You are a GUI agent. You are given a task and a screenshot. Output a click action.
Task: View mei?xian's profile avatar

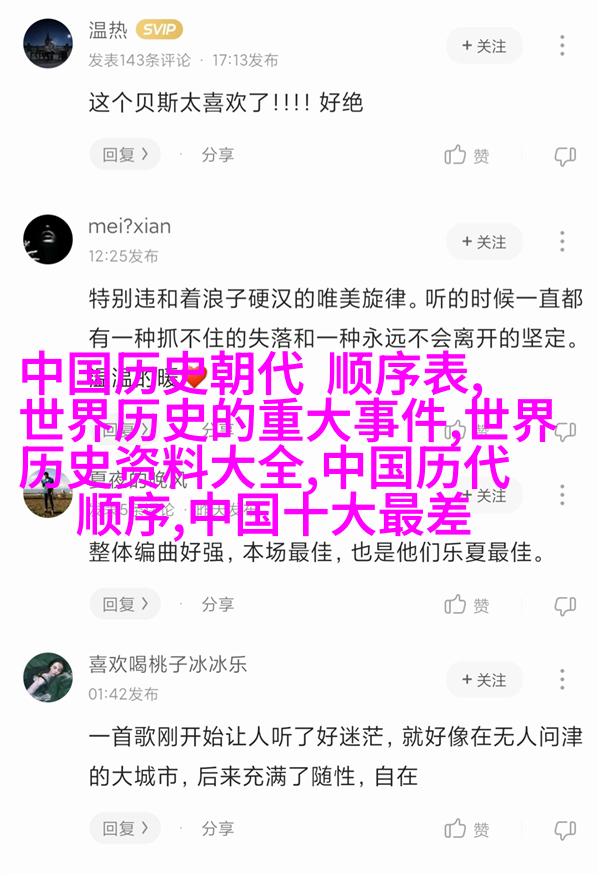pyautogui.click(x=47, y=240)
